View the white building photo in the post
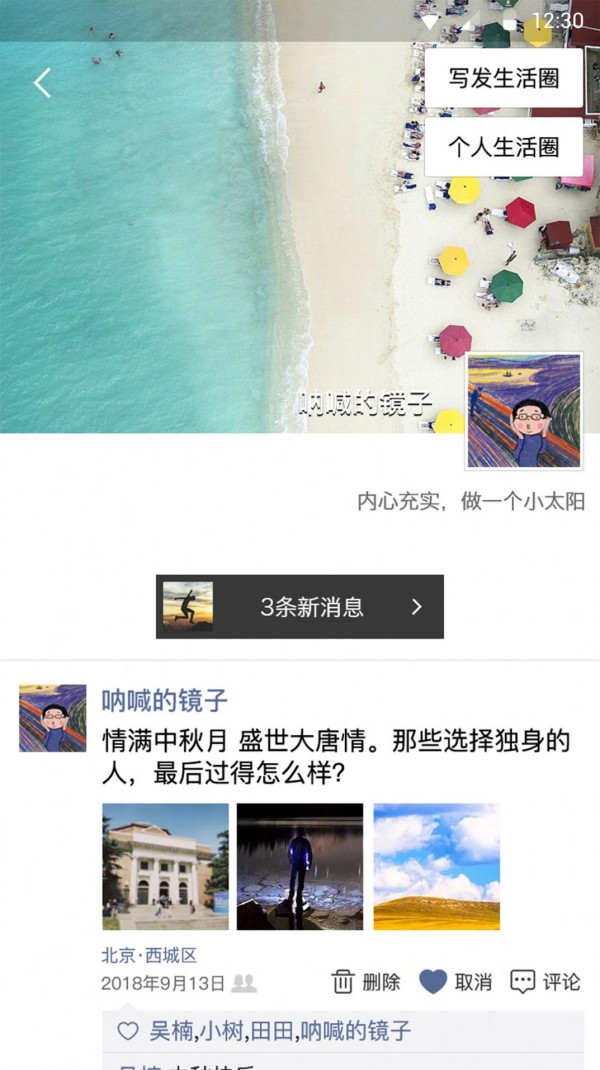600x1070 pixels. coord(165,866)
